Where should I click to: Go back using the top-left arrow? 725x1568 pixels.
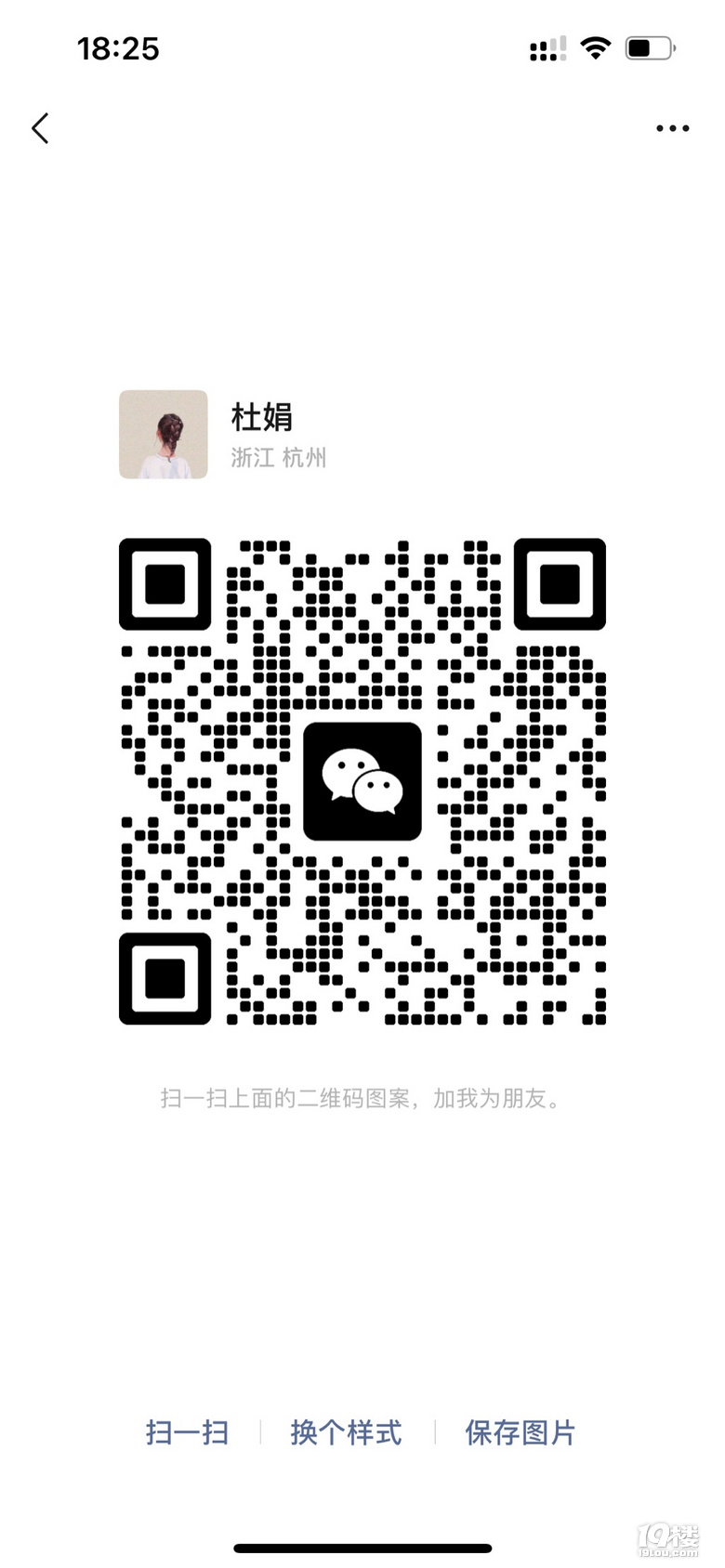tap(40, 128)
